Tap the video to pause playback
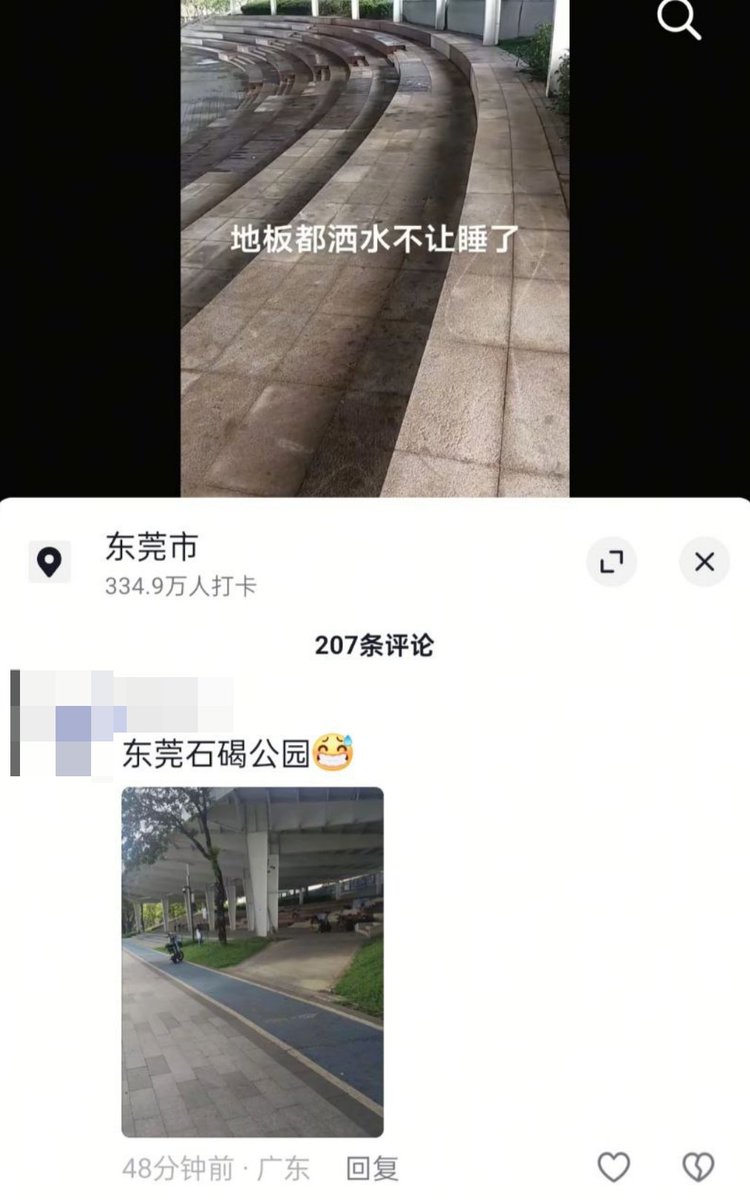Image resolution: width=750 pixels, height=1200 pixels. 375,300
